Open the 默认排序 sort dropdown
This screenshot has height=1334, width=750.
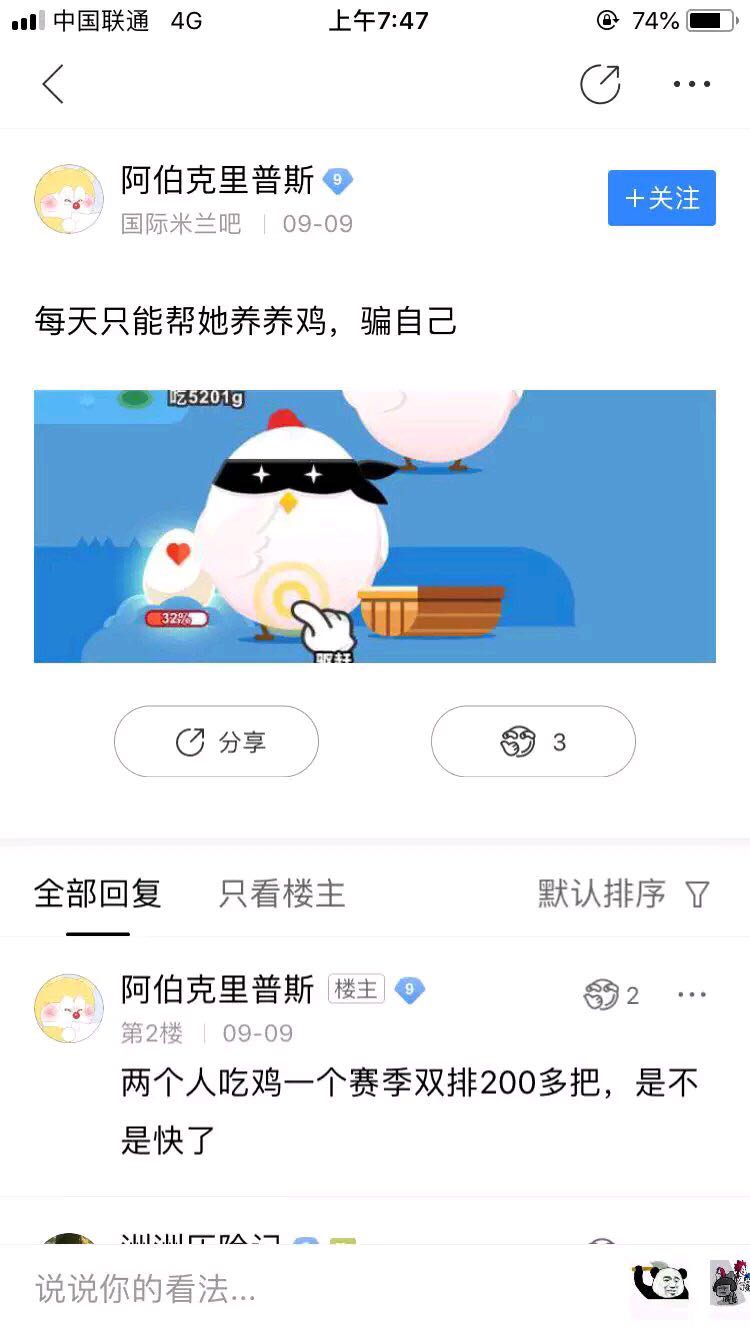[623, 893]
